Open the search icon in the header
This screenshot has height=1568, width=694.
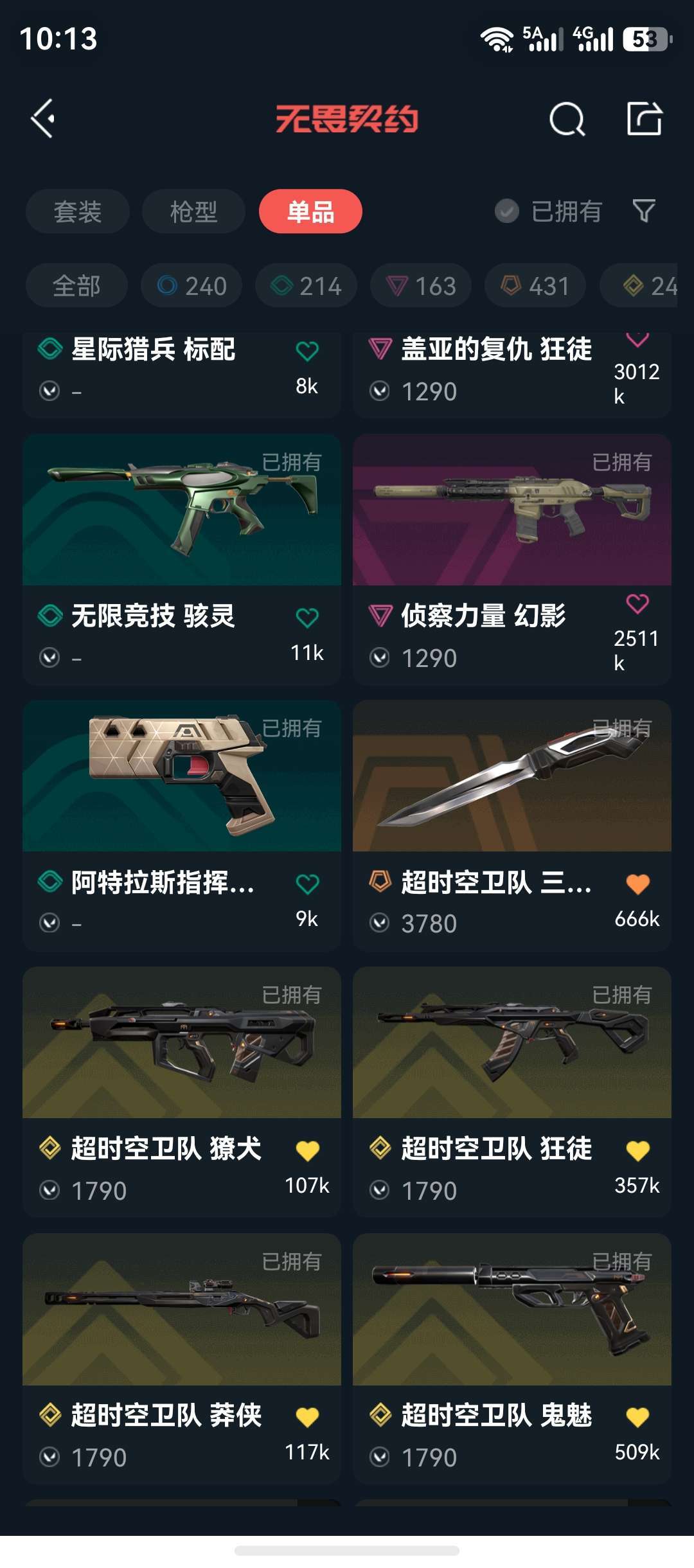click(x=567, y=120)
